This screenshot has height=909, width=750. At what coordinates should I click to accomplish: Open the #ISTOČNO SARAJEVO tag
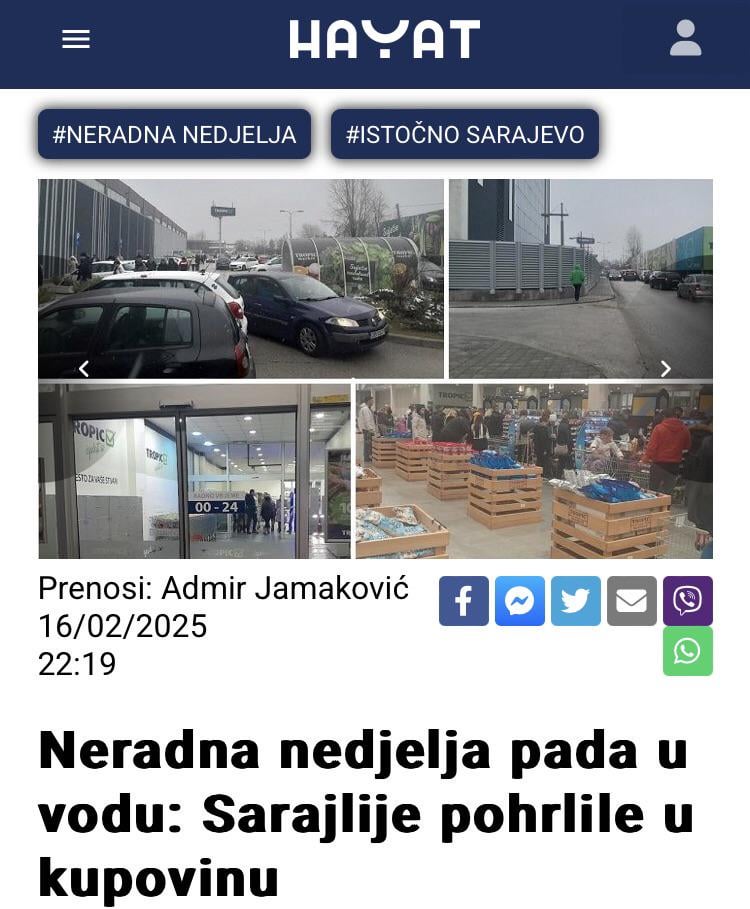coord(465,134)
